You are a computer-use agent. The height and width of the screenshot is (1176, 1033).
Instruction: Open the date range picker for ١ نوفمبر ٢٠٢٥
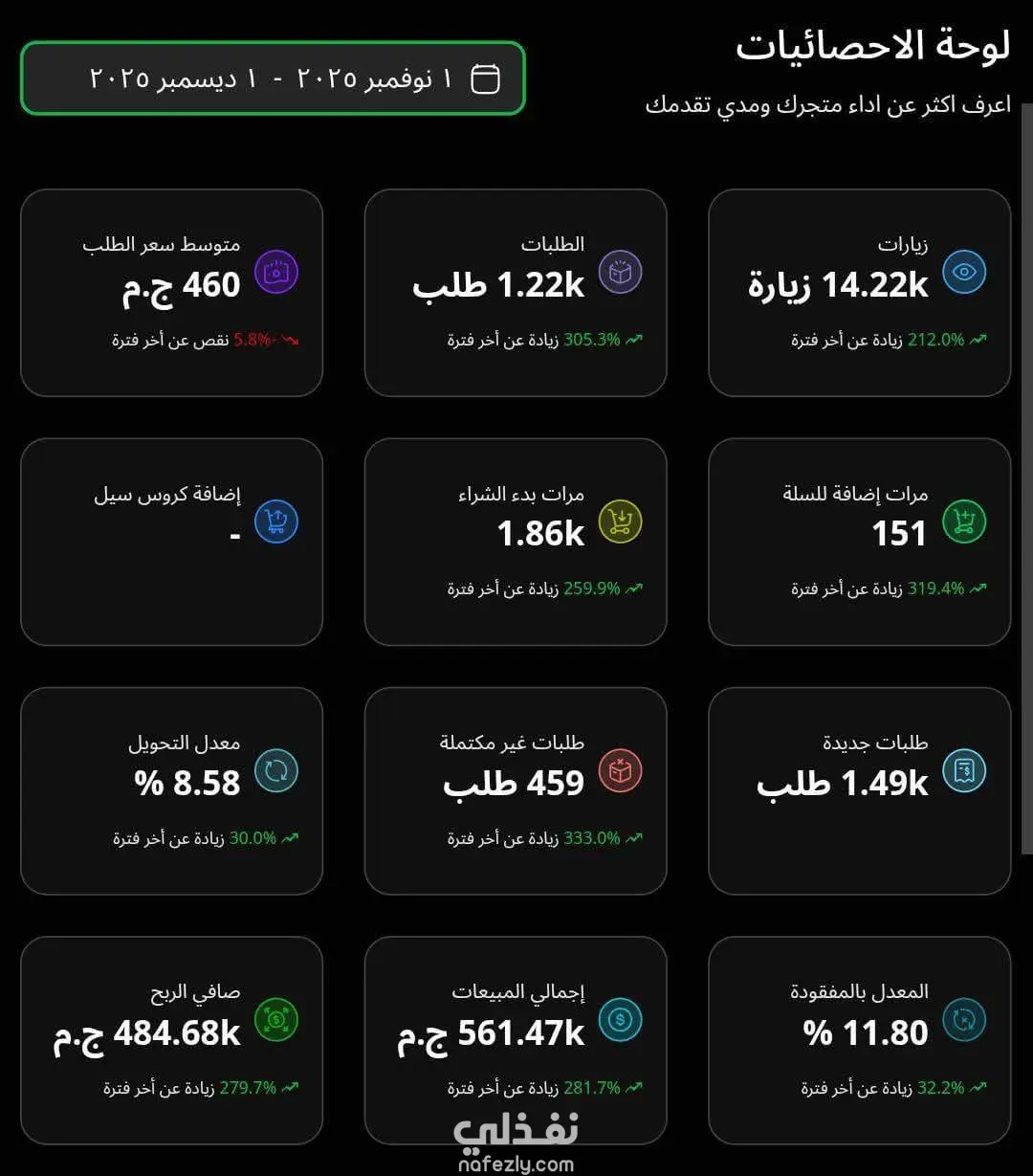(x=273, y=78)
